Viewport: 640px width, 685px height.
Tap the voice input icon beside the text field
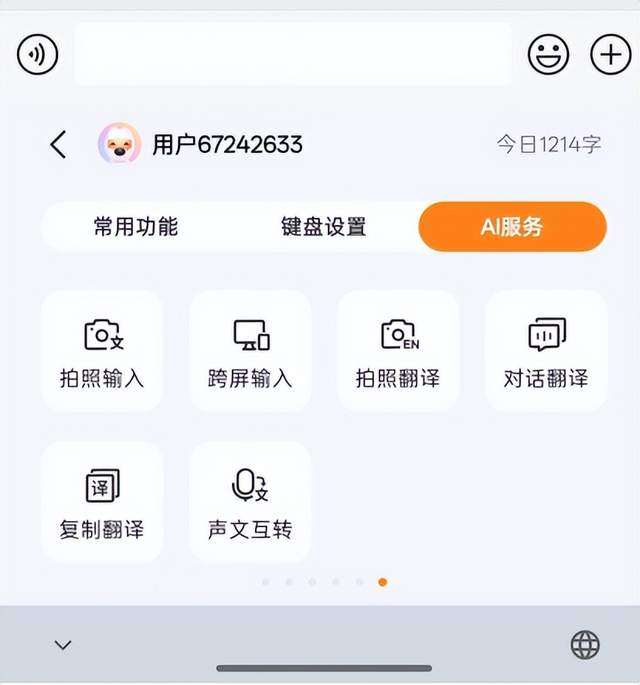[x=38, y=54]
